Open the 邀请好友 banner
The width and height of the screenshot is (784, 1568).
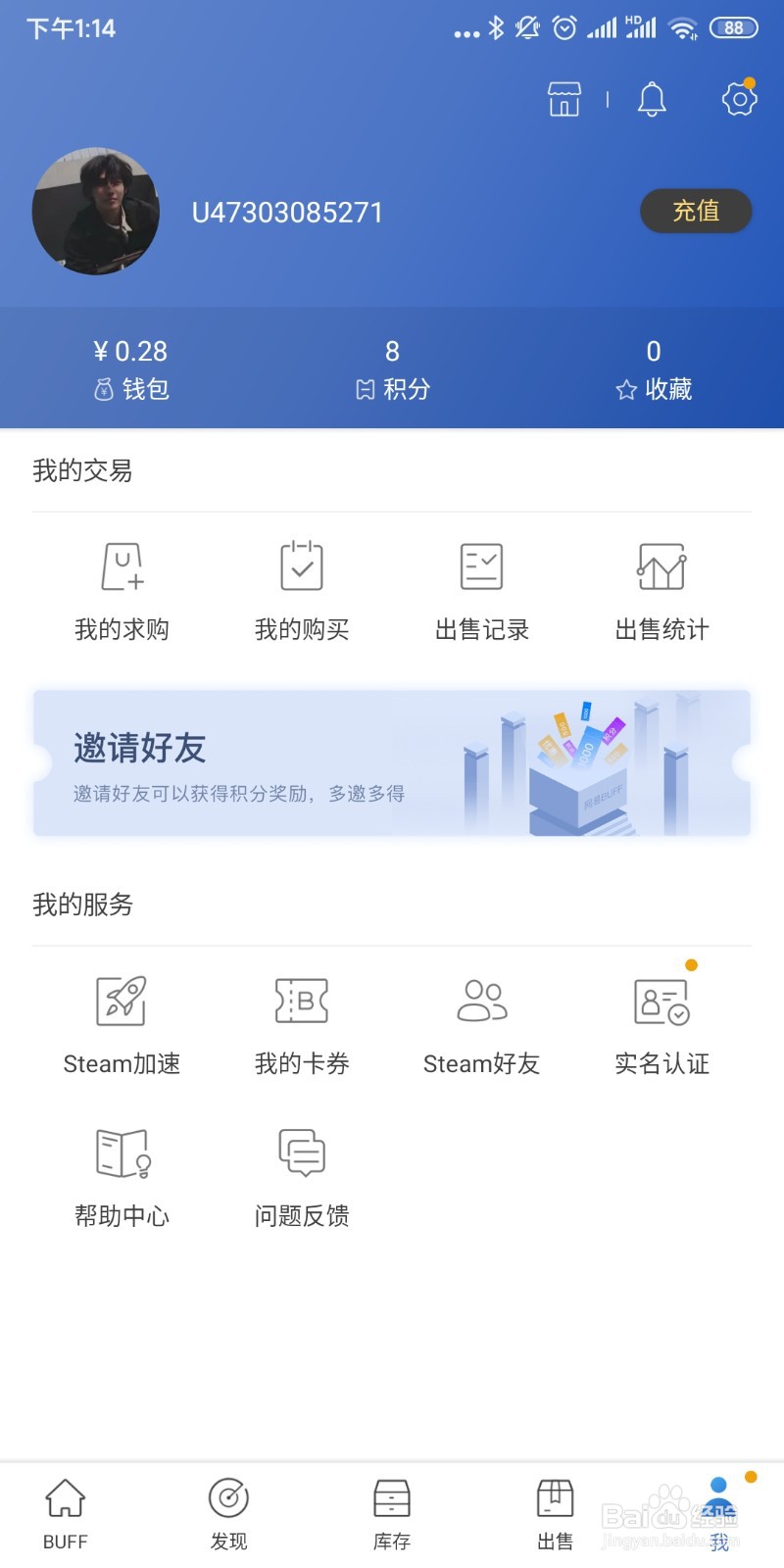[392, 762]
